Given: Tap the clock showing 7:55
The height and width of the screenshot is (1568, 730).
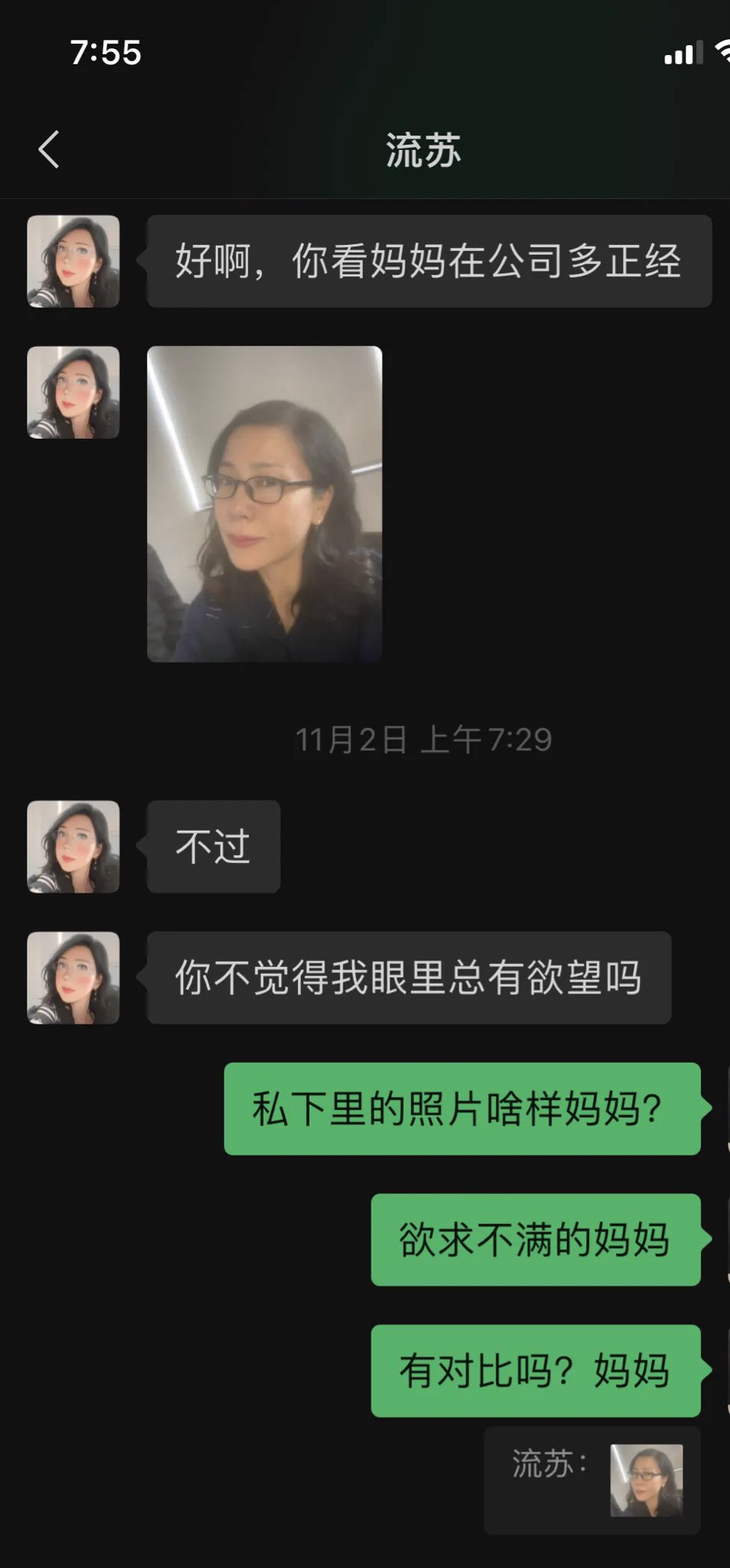Looking at the screenshot, I should pos(106,52).
